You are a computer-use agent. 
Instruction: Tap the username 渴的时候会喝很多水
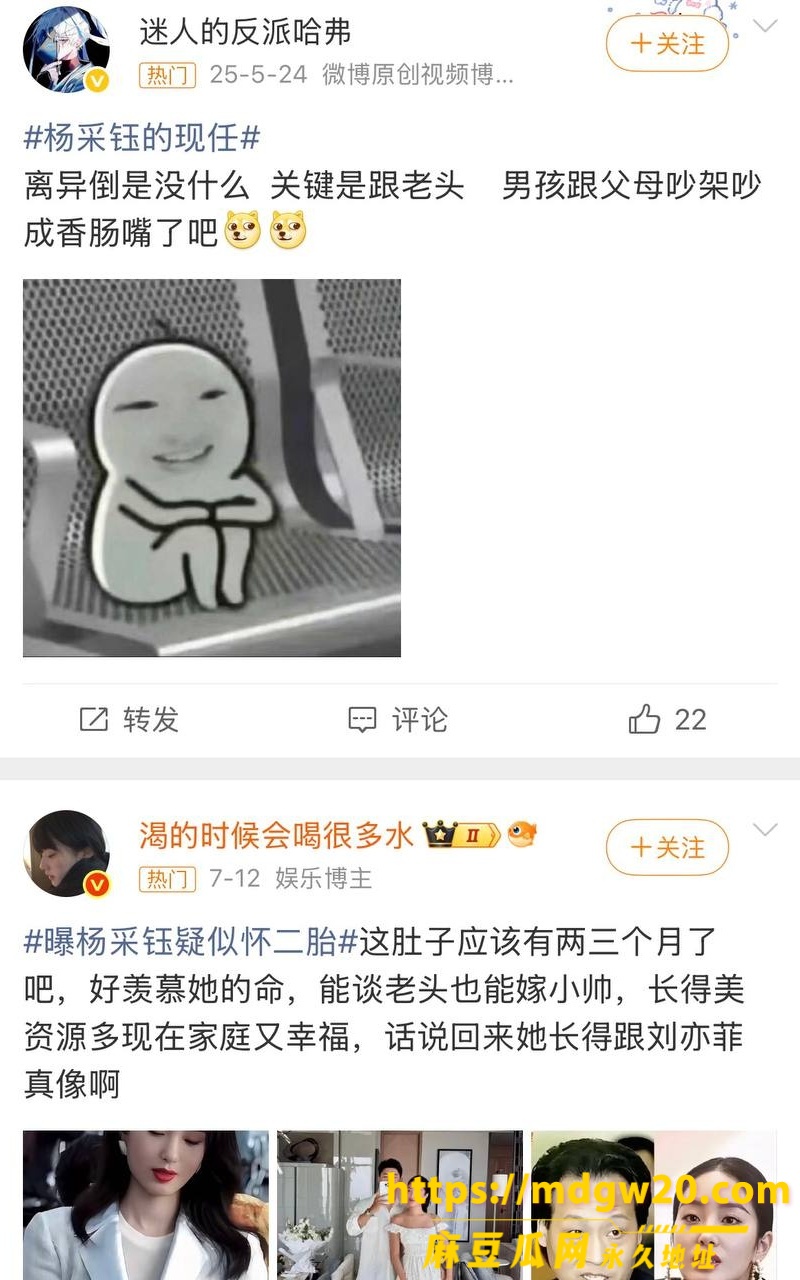point(276,836)
